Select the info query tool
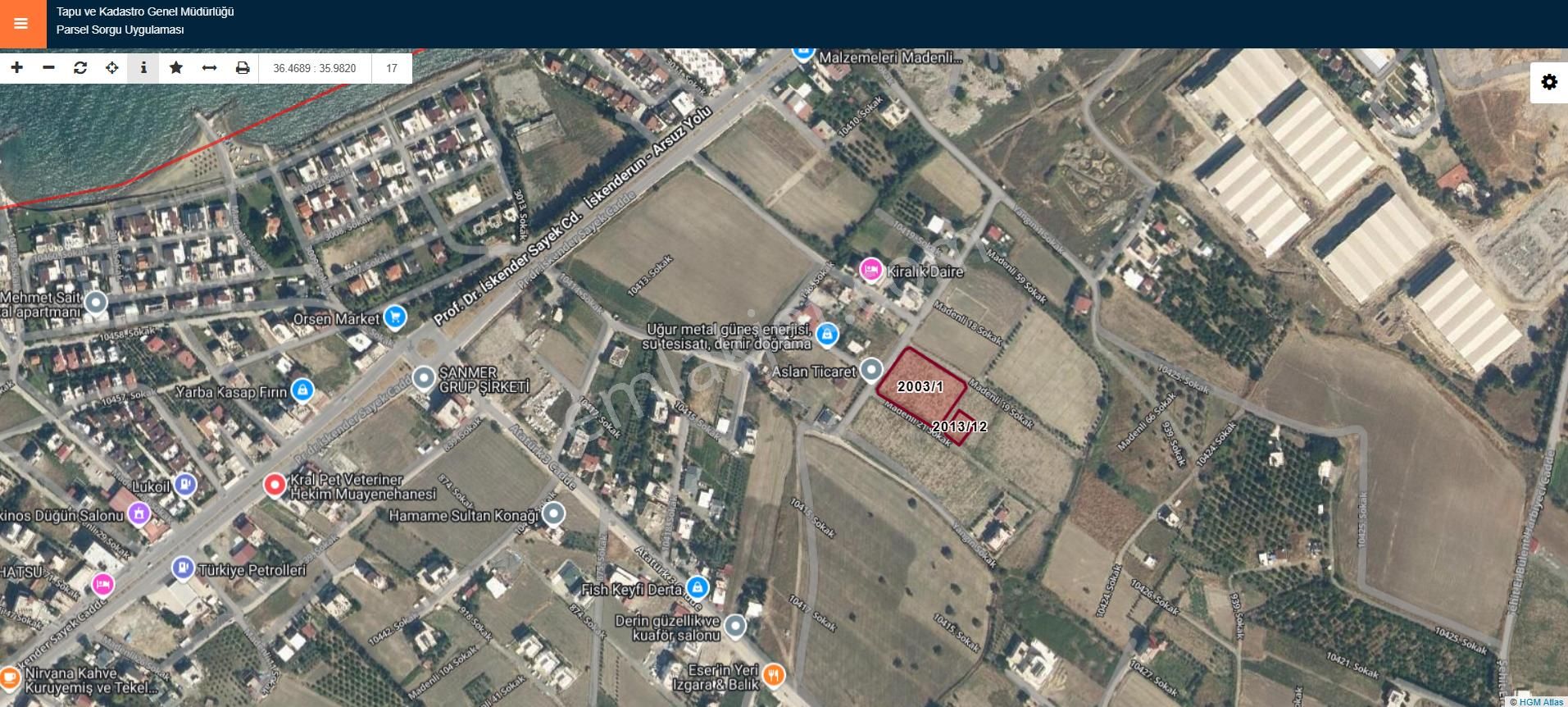The height and width of the screenshot is (707, 1568). [144, 68]
